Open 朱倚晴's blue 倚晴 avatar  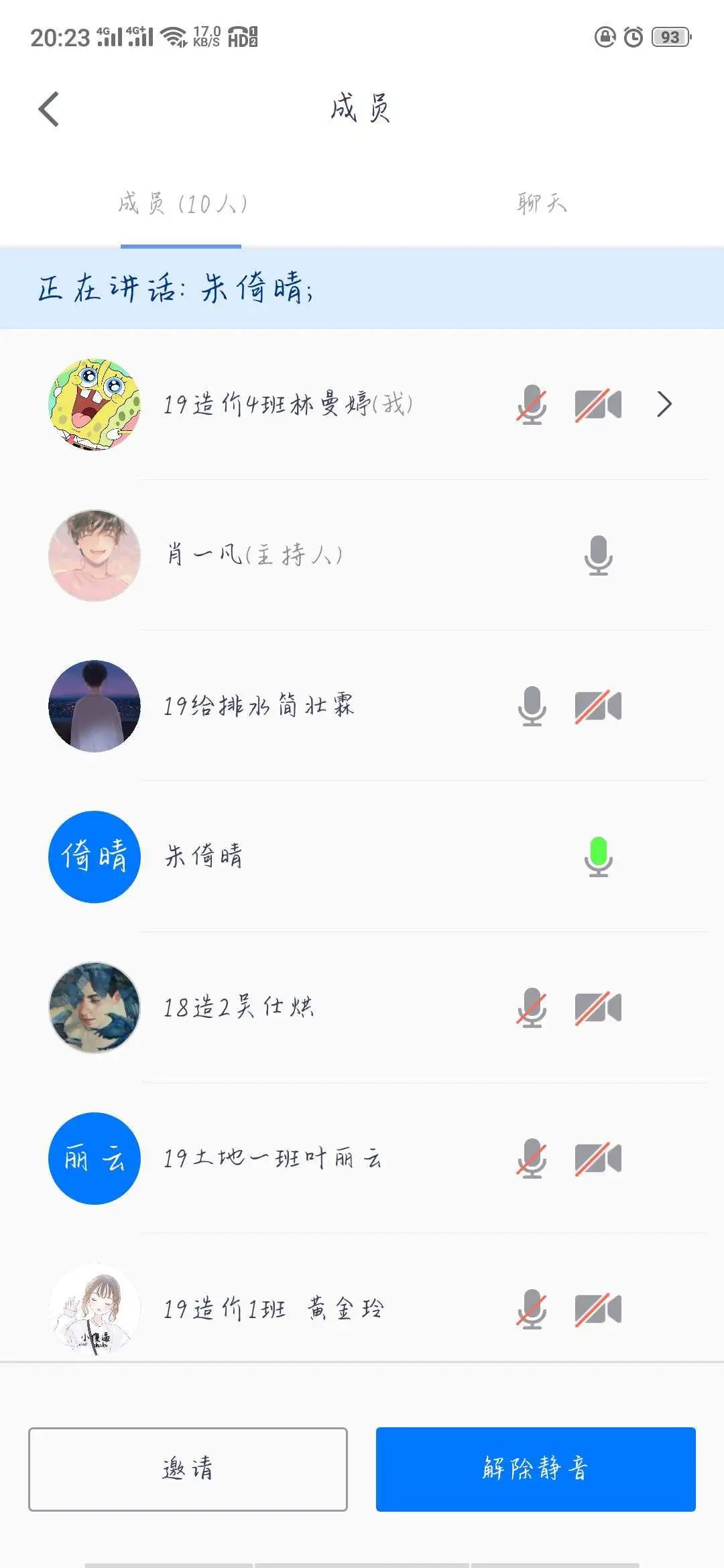tap(94, 856)
